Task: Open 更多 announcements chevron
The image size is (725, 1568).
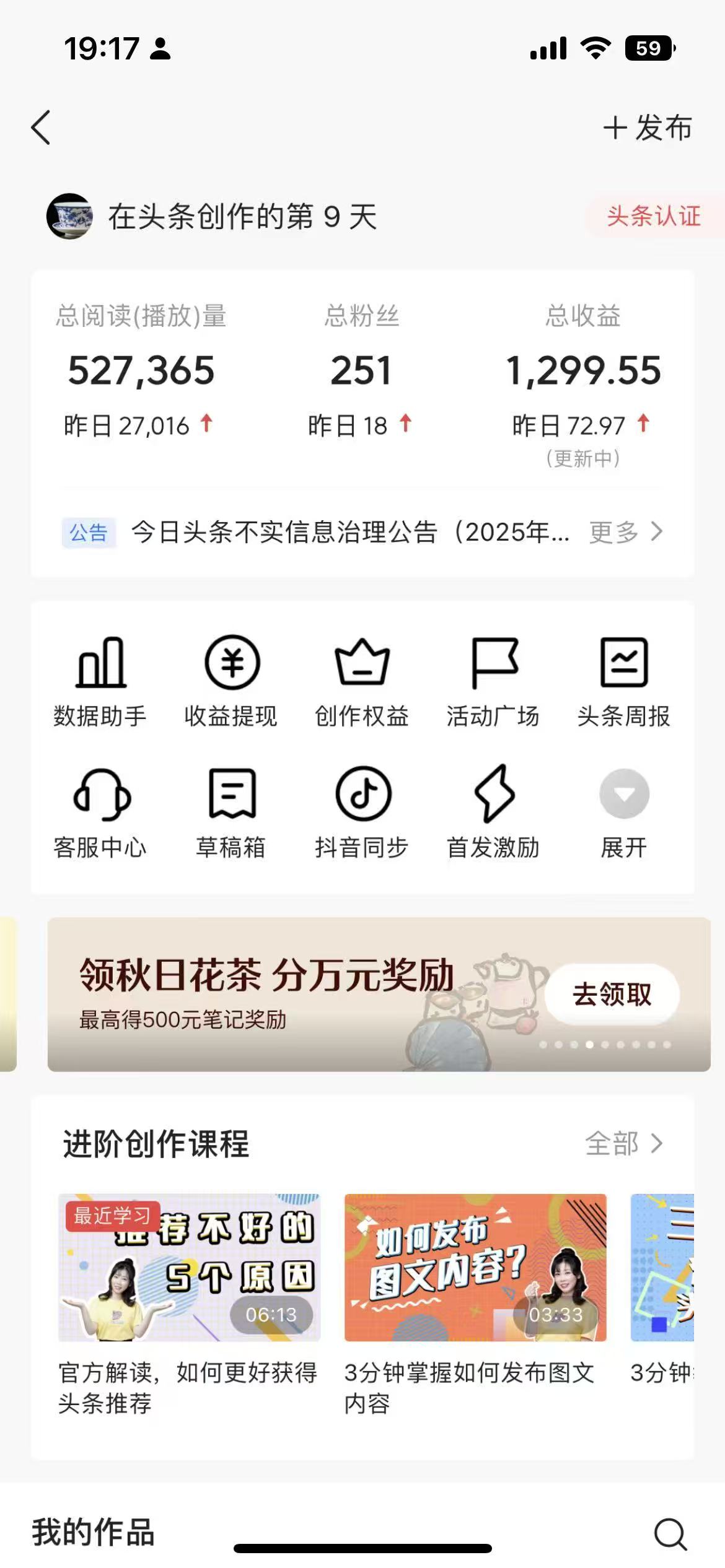Action: click(623, 533)
